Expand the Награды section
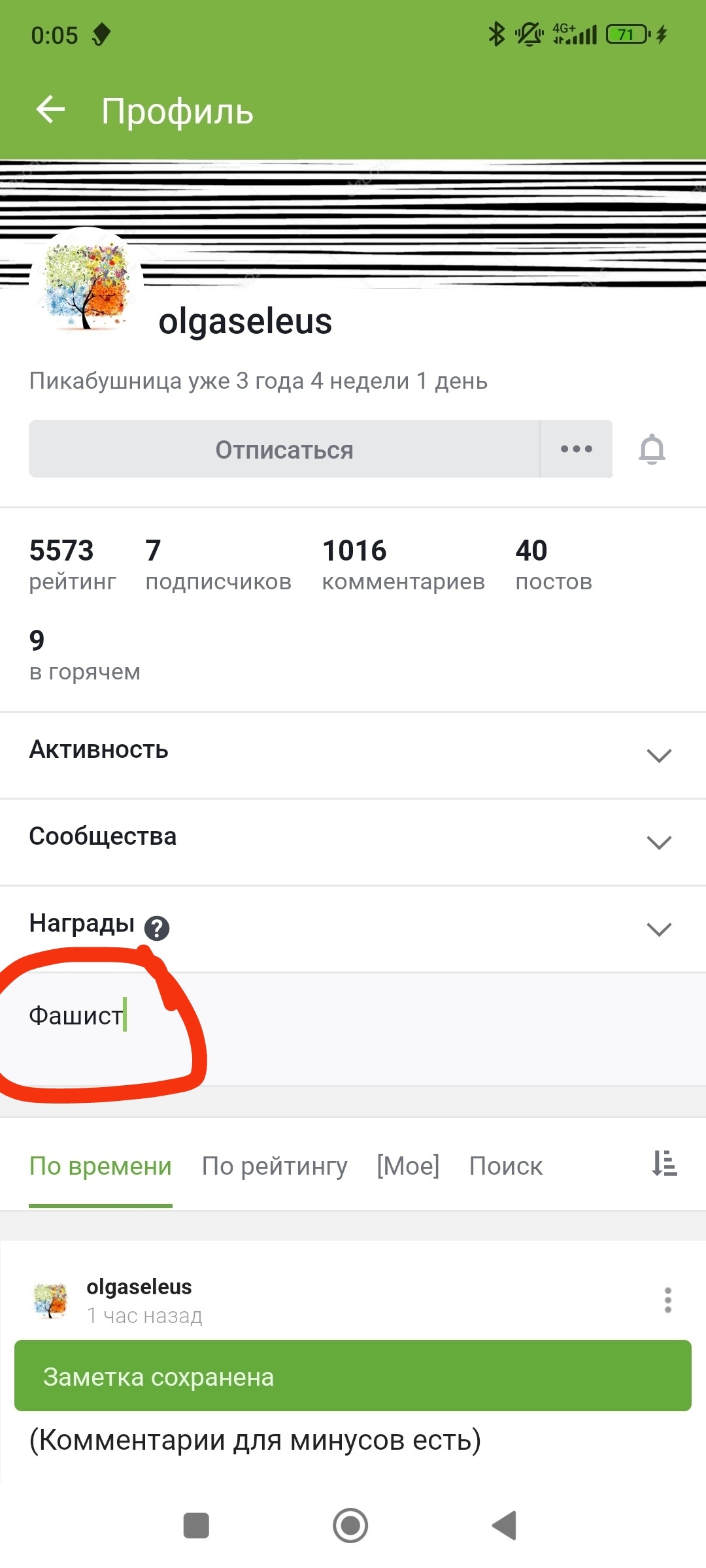 point(658,929)
